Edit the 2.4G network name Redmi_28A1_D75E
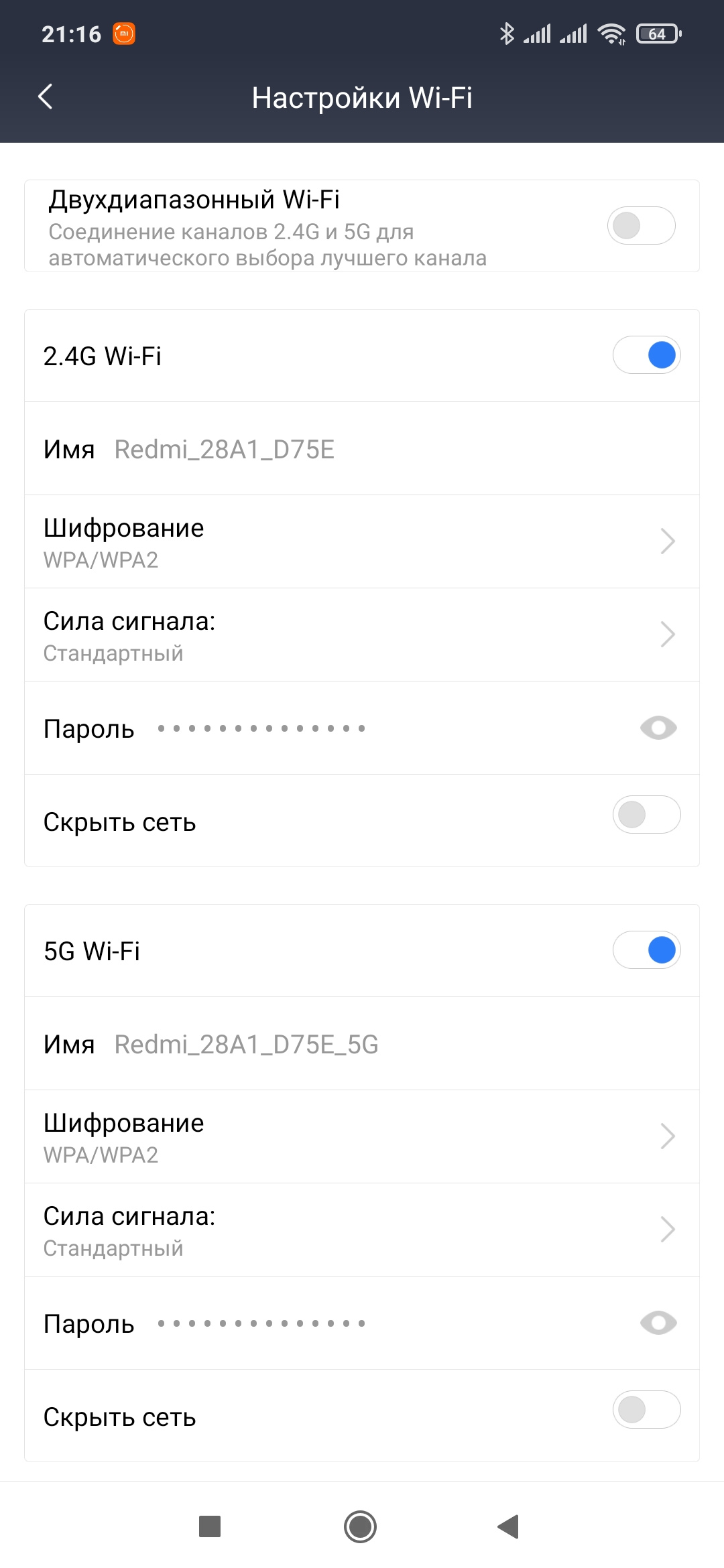 [x=225, y=450]
